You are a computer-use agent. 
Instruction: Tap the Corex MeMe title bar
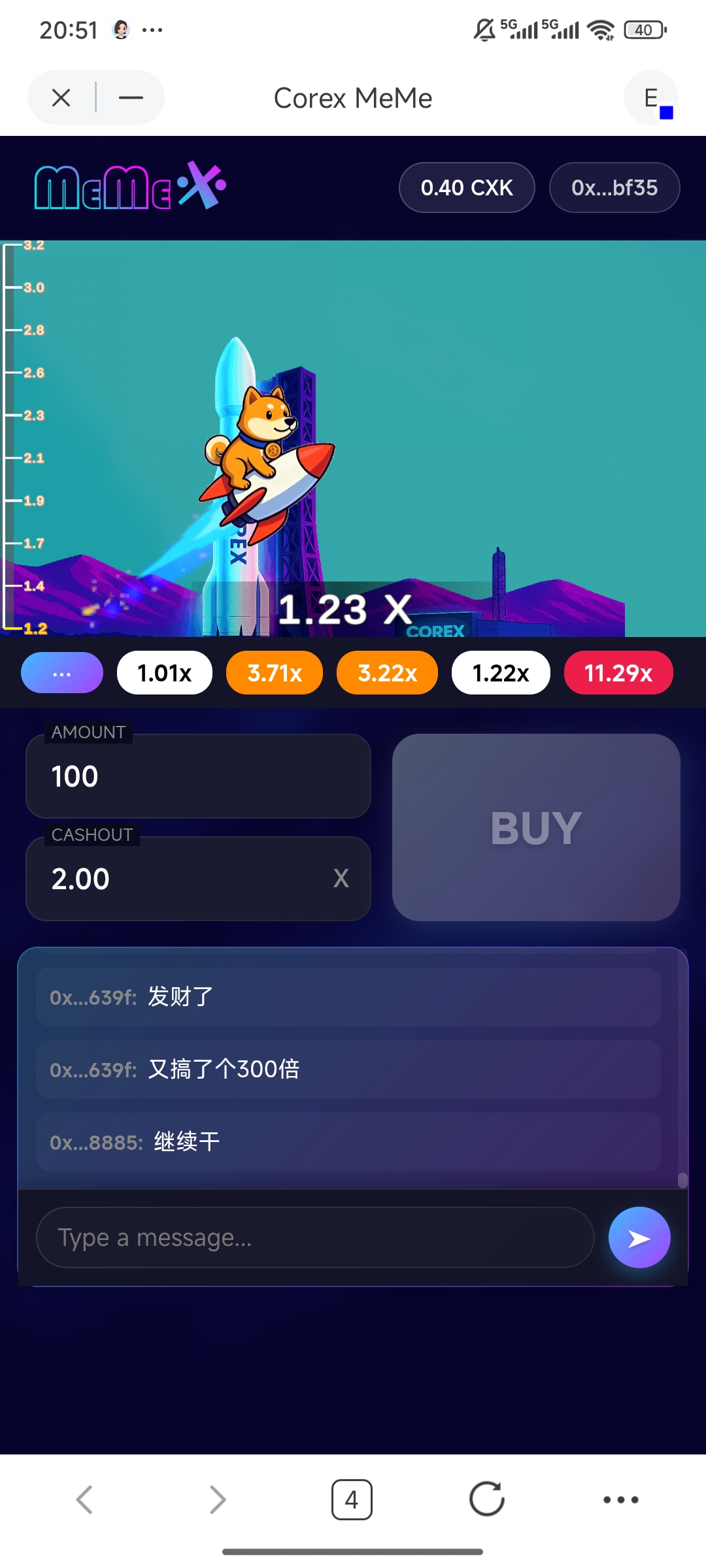tap(352, 97)
